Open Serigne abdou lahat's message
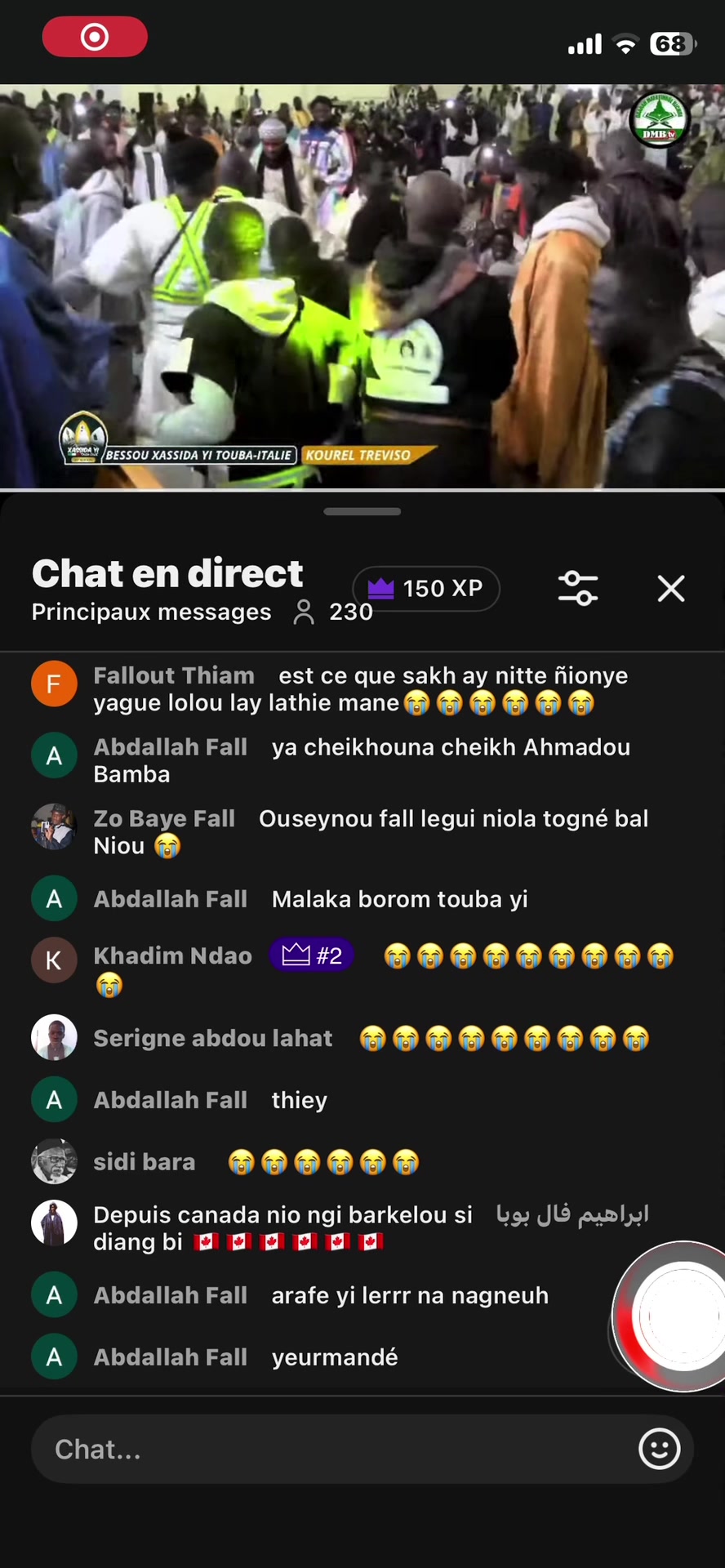This screenshot has width=725, height=1568. [367, 1038]
